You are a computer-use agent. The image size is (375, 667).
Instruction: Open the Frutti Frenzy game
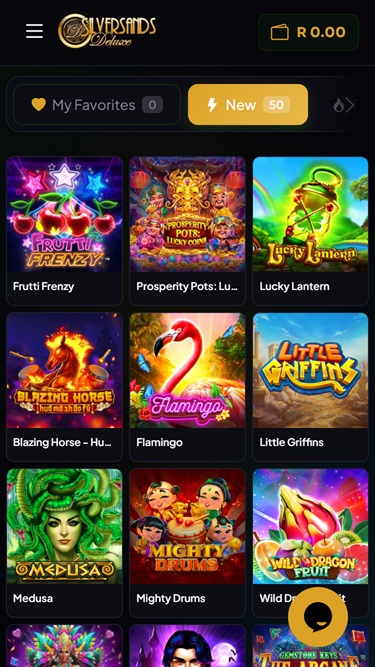point(65,231)
